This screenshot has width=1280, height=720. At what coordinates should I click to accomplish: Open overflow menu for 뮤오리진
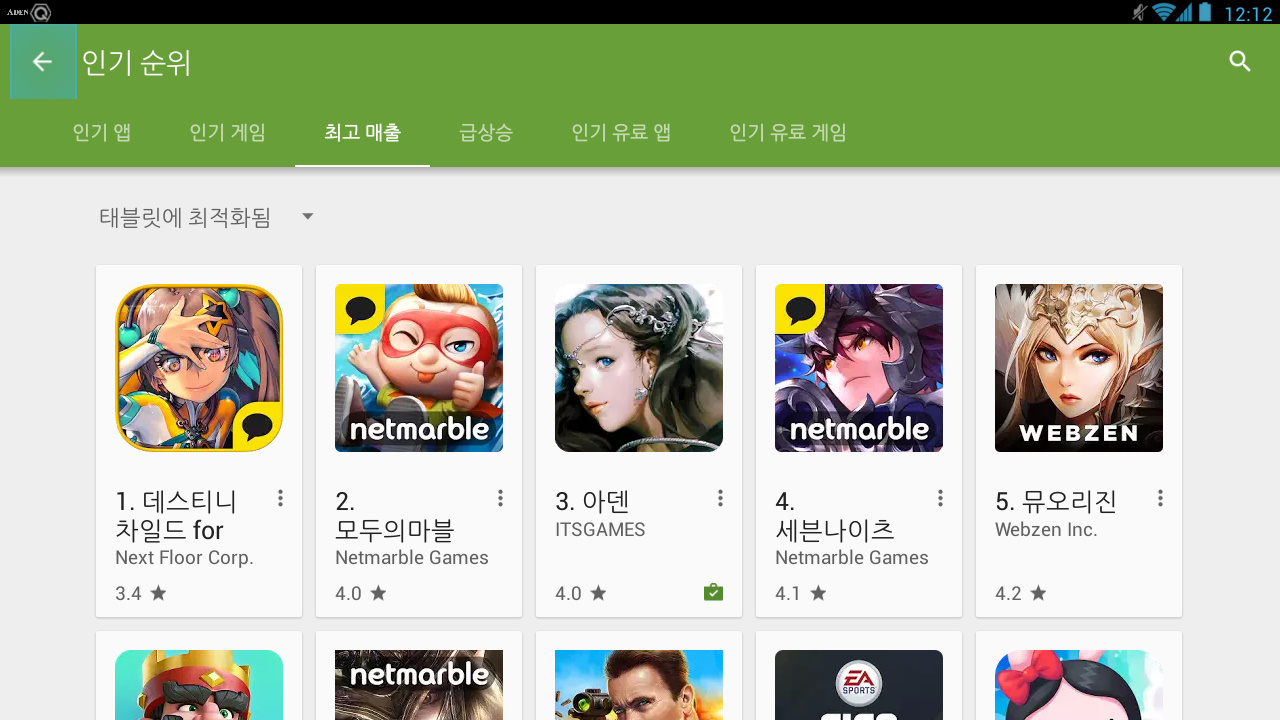pos(1160,498)
